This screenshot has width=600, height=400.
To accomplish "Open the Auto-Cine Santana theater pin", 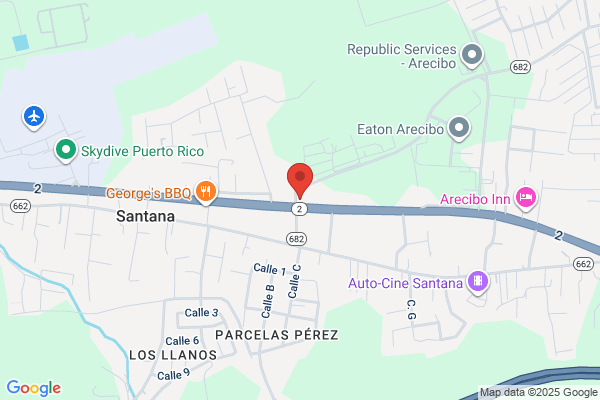I will (478, 282).
